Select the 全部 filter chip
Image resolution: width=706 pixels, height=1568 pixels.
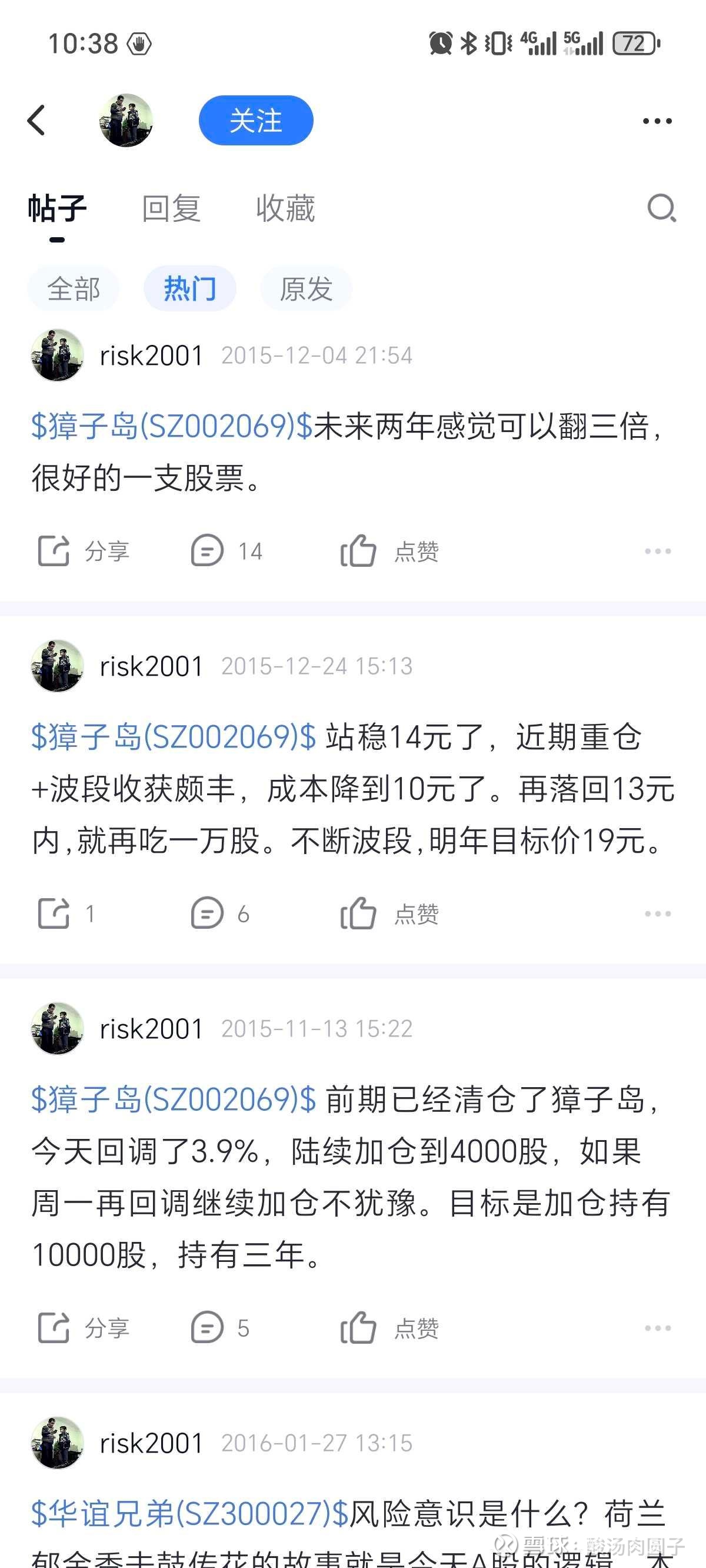click(x=74, y=288)
